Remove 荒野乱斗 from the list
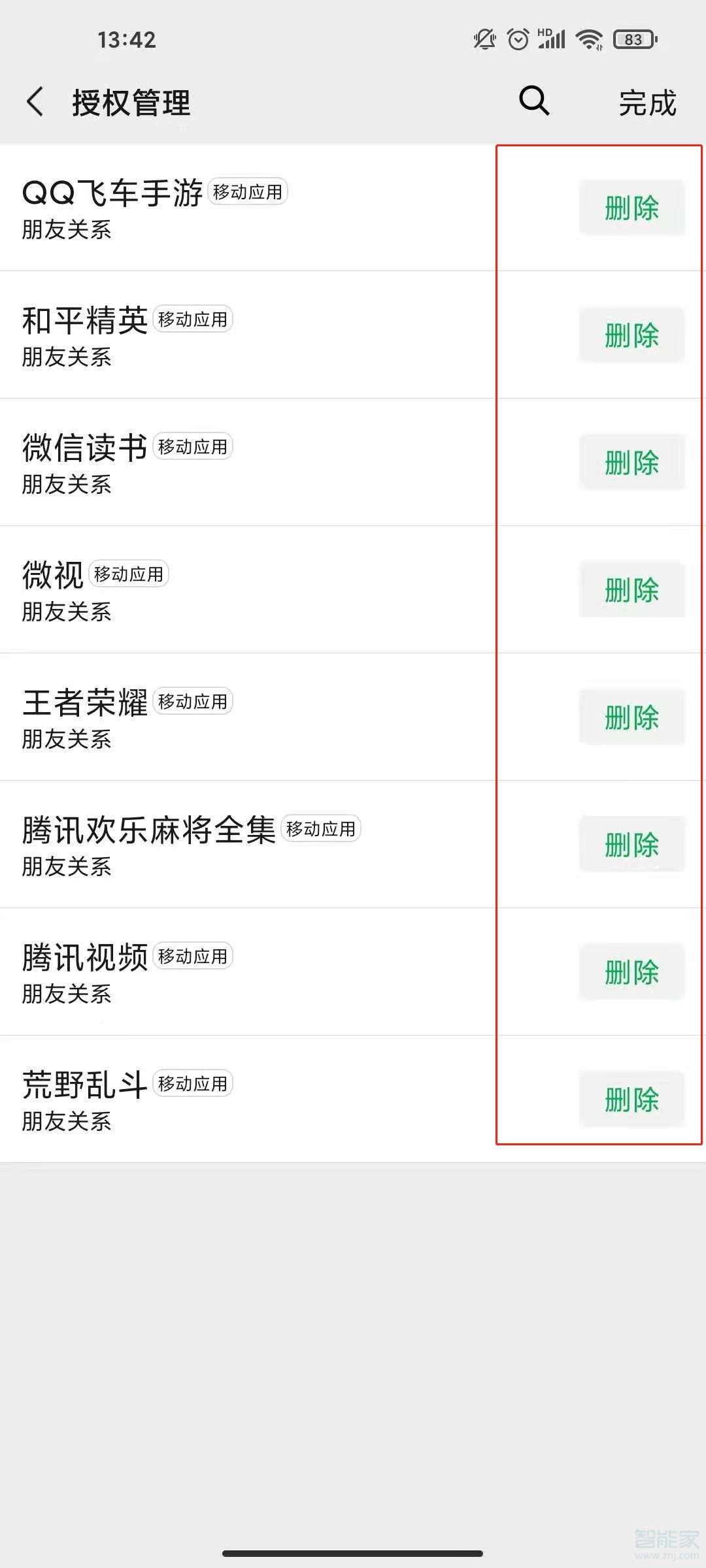Screen dimensions: 706x1568 coord(631,1100)
